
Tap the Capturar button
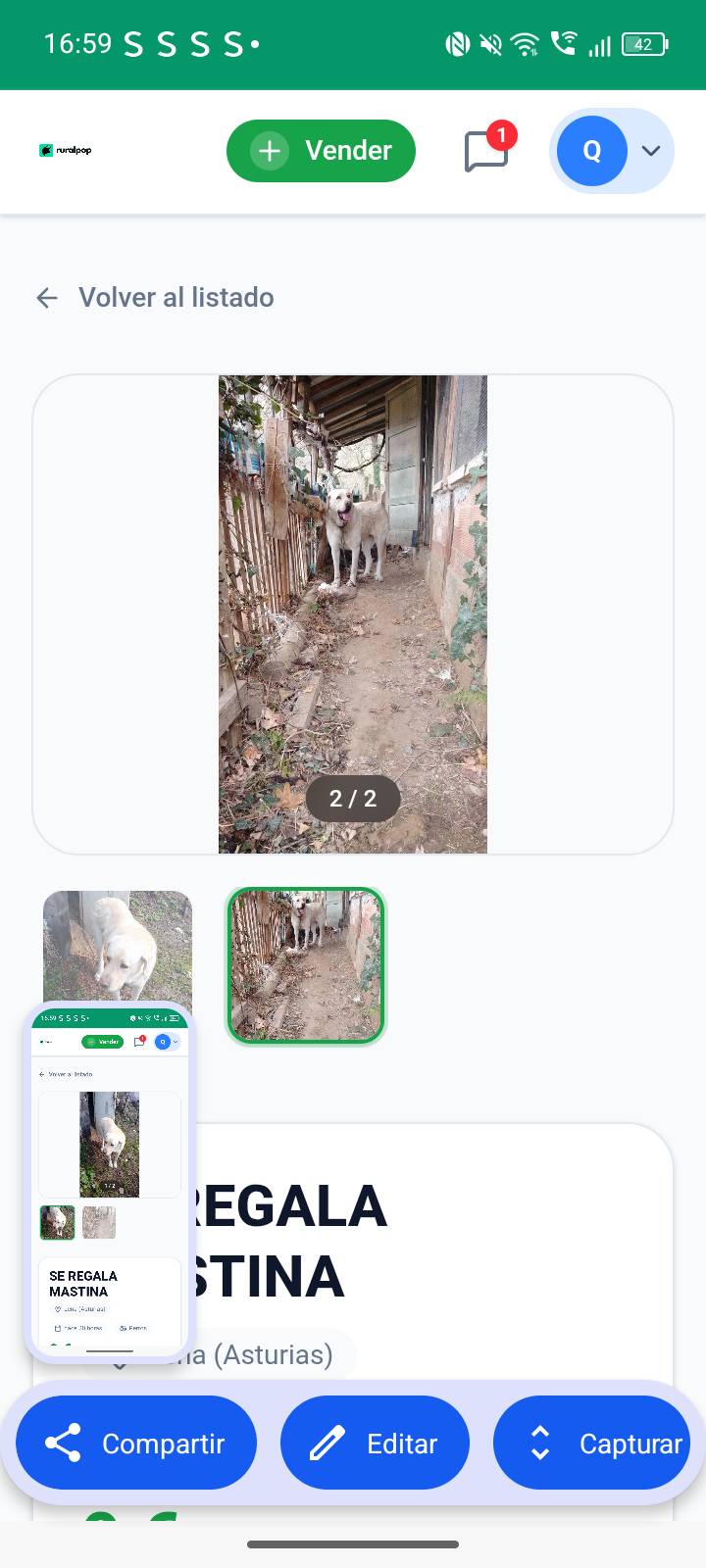point(594,1443)
